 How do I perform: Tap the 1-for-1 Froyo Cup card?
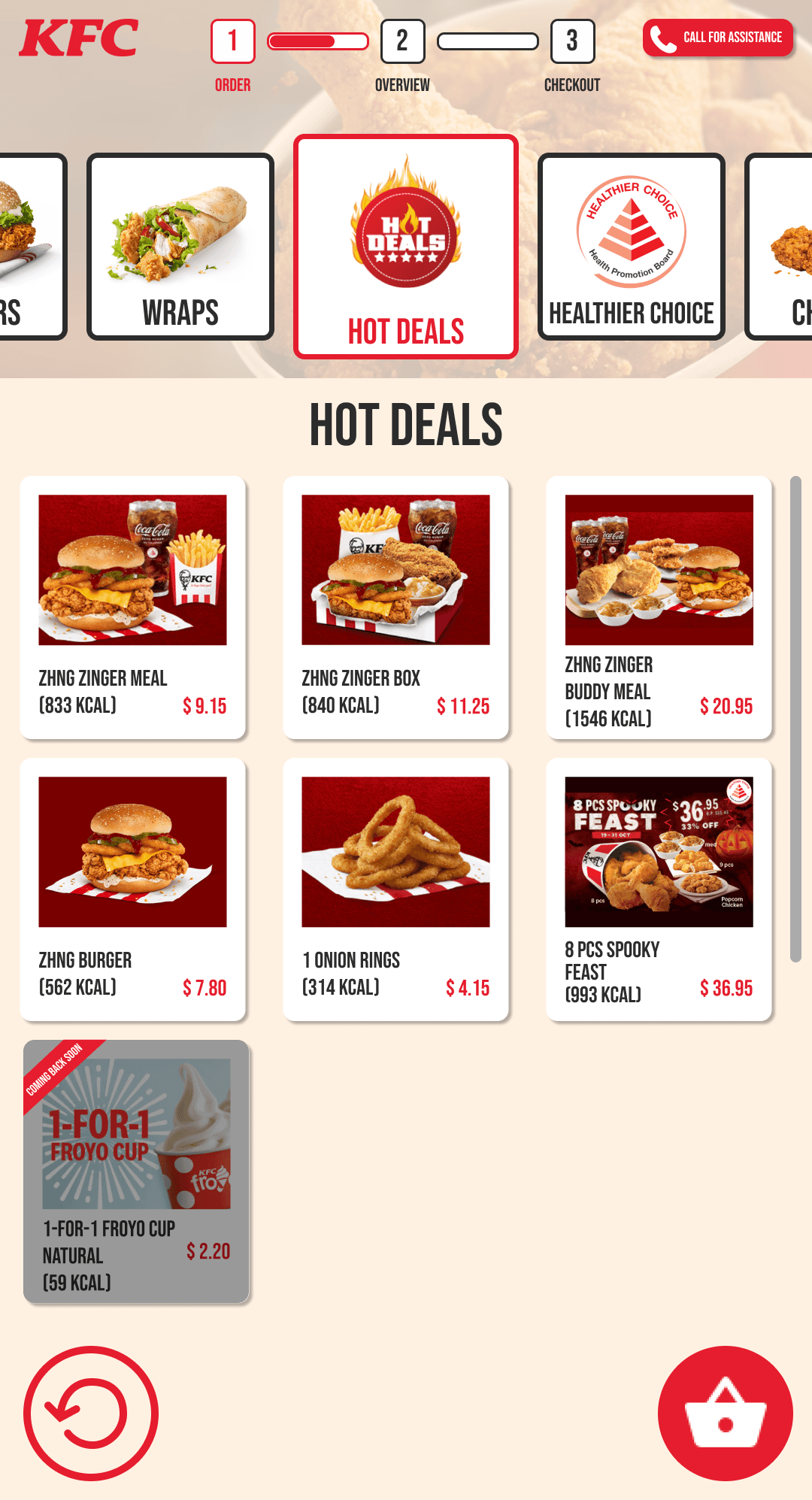136,1171
